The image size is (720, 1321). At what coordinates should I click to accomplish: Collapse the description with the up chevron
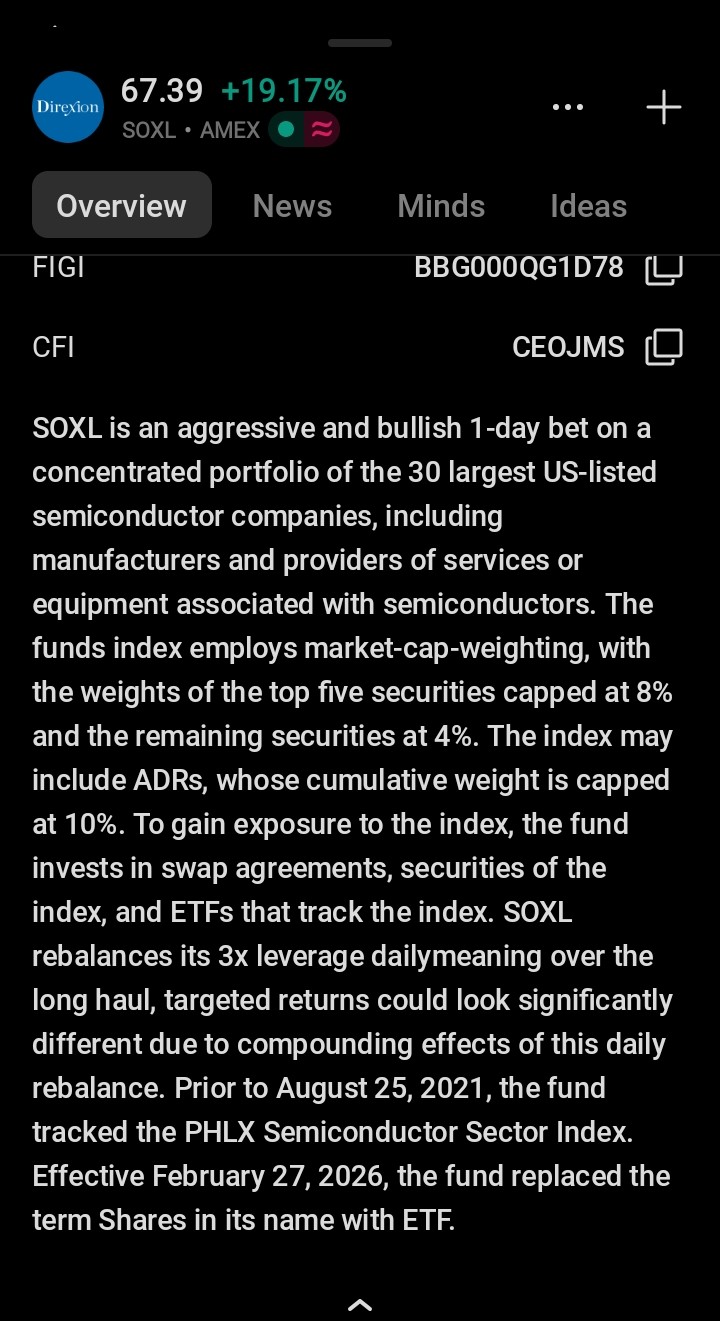359,1304
